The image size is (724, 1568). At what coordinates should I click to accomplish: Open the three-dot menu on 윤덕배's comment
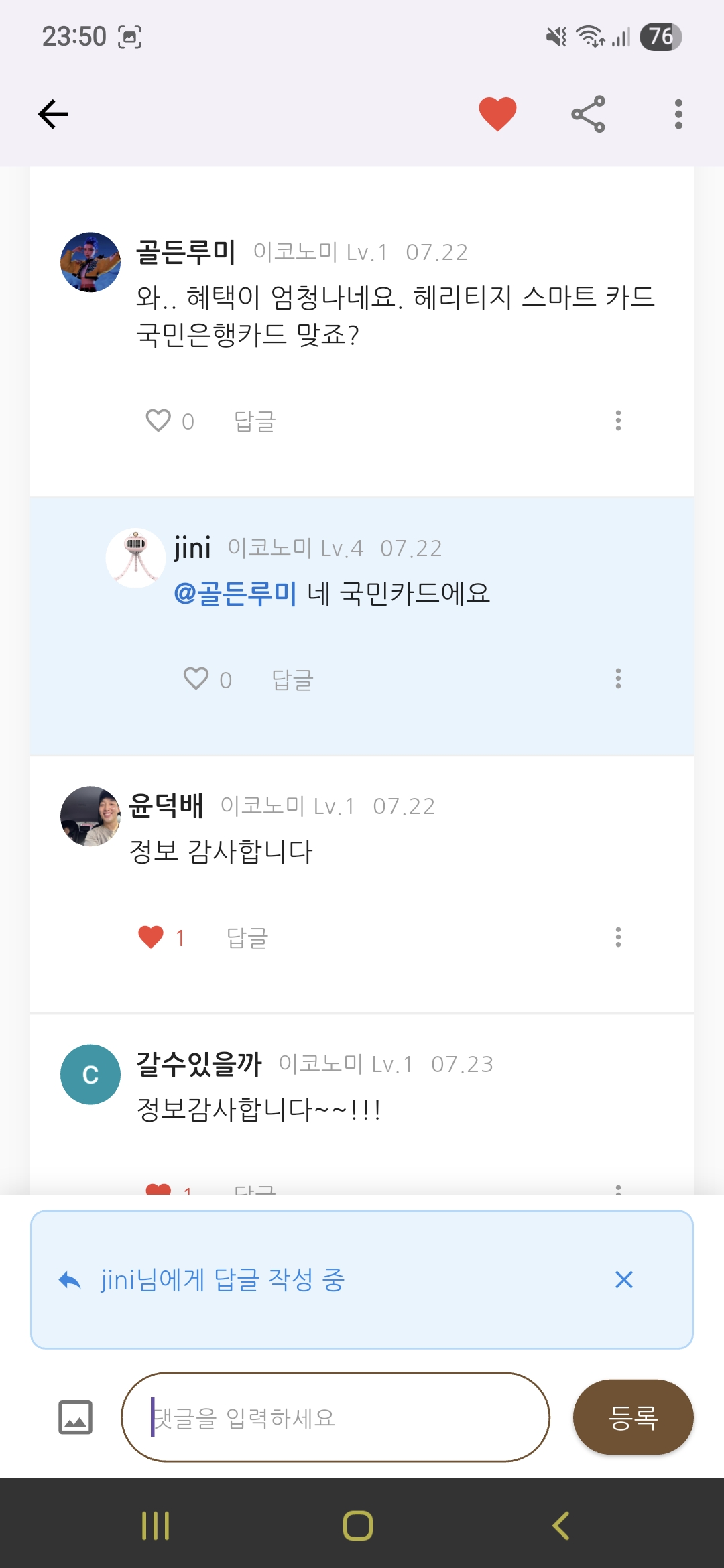click(x=617, y=937)
